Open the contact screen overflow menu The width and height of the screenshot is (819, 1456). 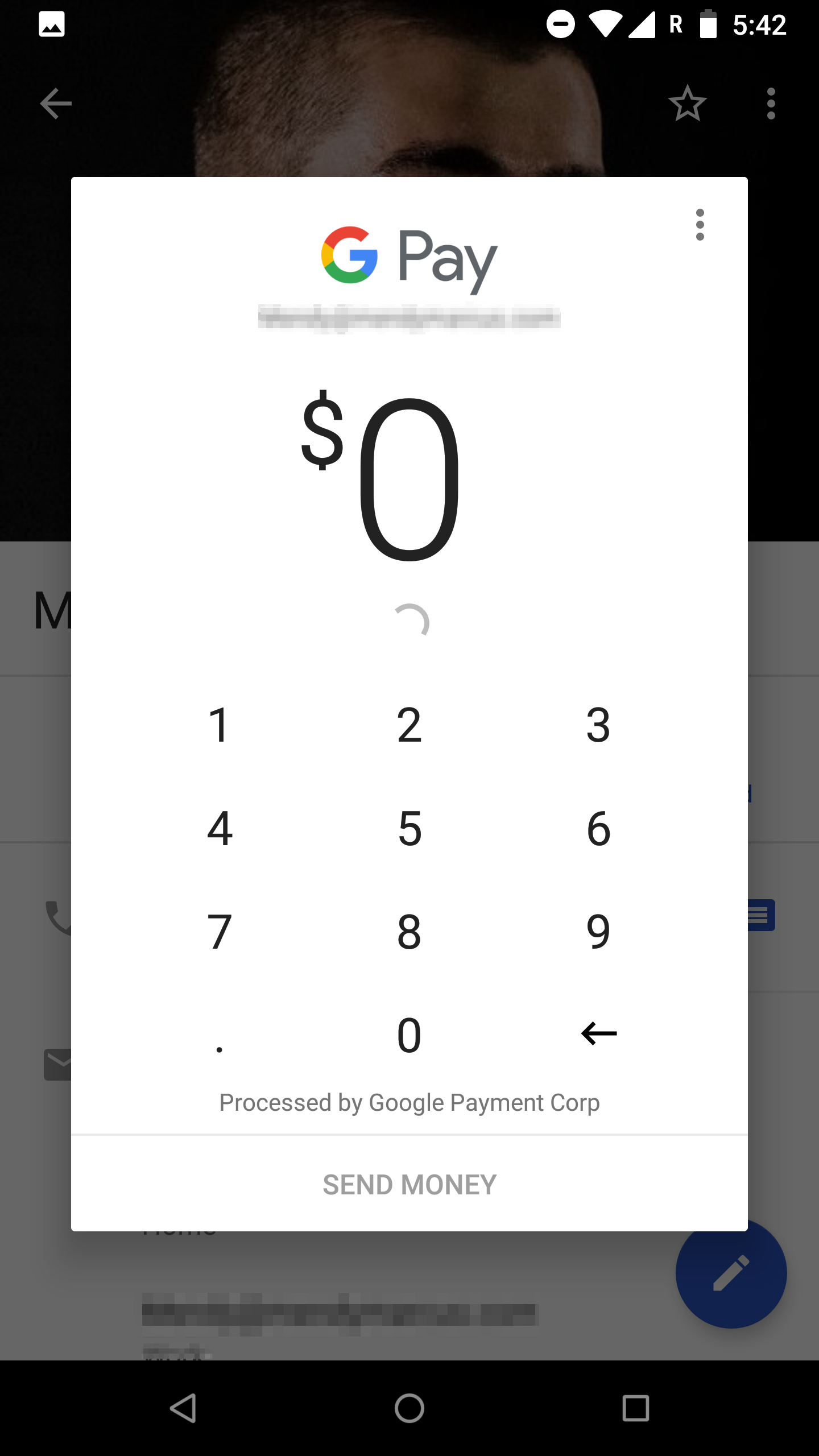[771, 104]
